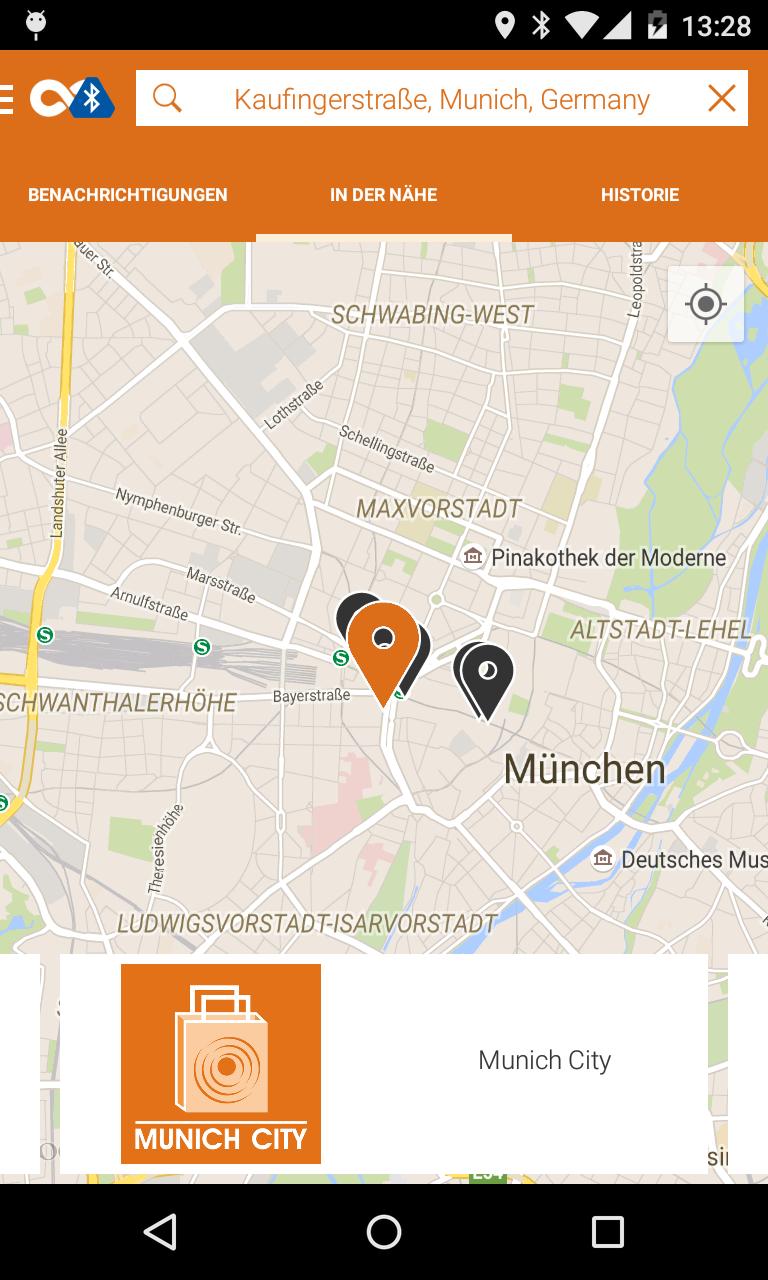Tap the system home button
The height and width of the screenshot is (1280, 768).
pos(384,1232)
